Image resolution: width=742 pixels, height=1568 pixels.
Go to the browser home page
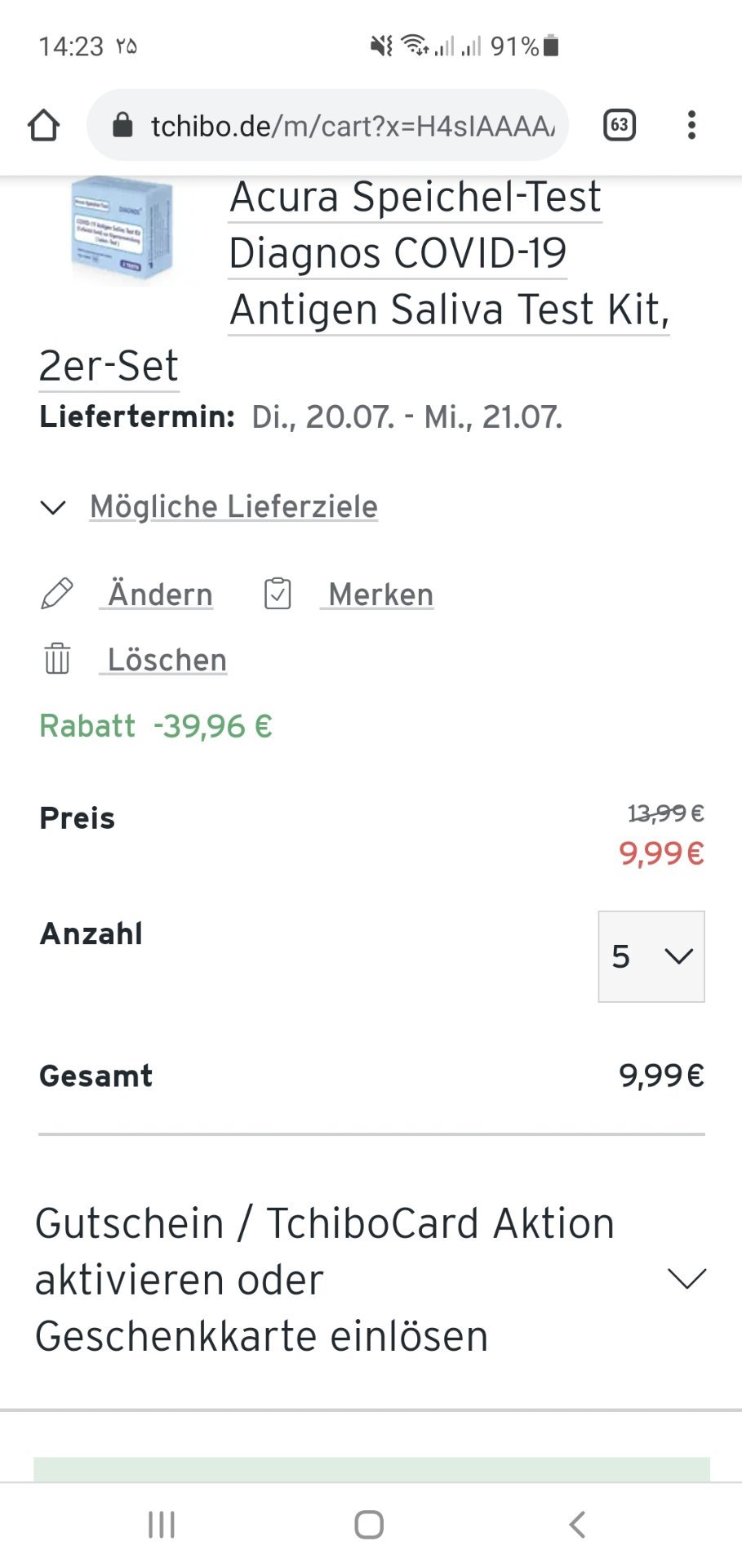coord(43,126)
